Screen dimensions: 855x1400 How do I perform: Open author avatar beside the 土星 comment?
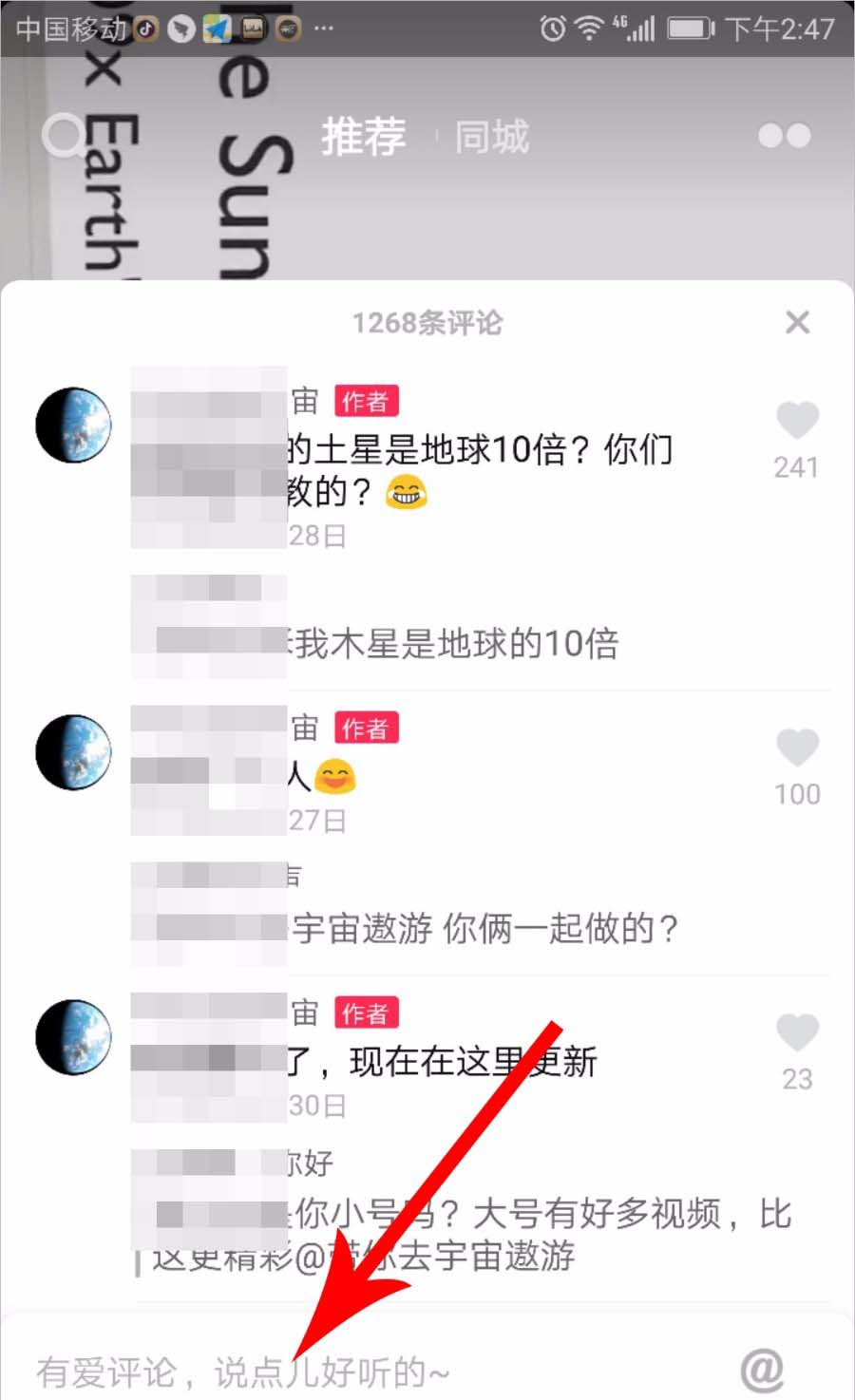pos(73,426)
